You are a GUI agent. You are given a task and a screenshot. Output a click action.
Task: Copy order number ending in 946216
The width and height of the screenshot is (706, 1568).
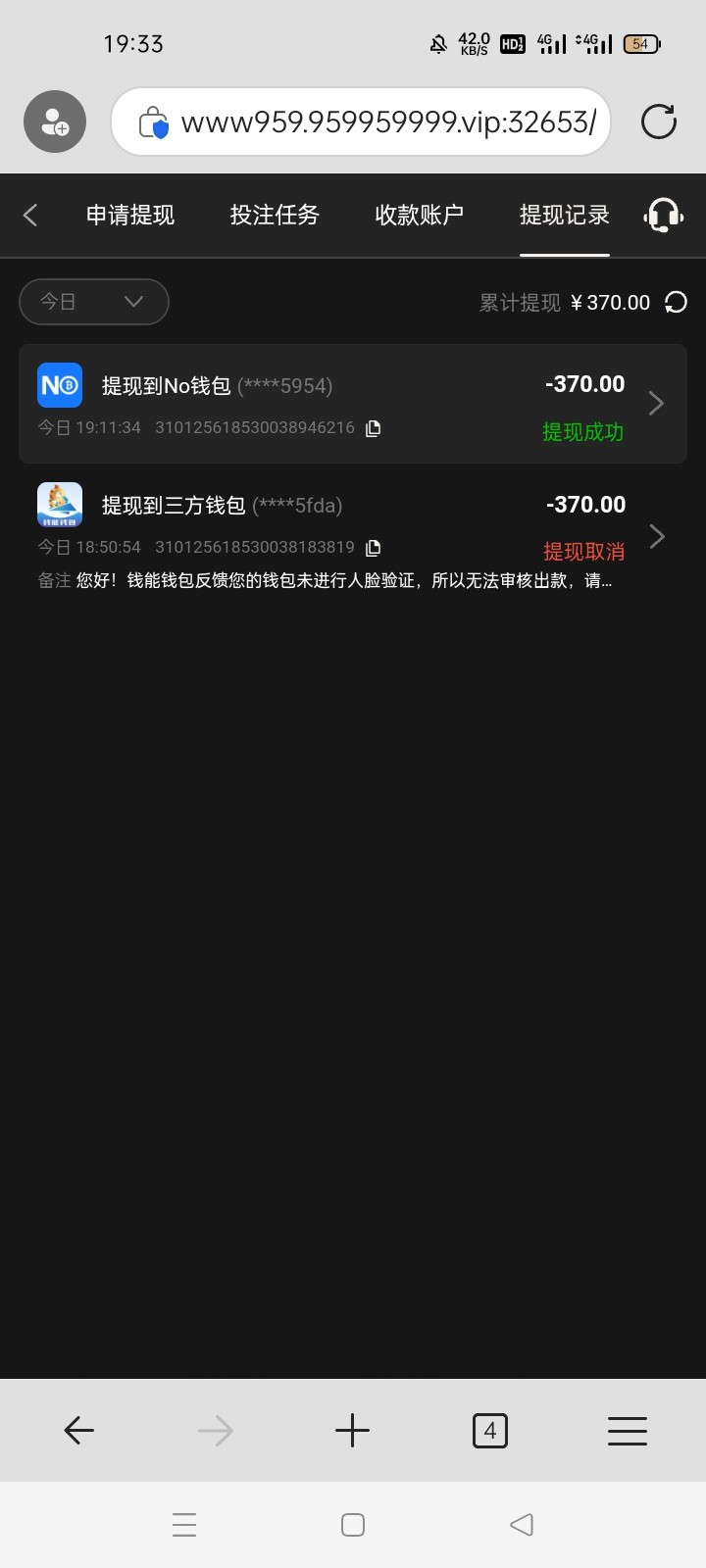(373, 428)
